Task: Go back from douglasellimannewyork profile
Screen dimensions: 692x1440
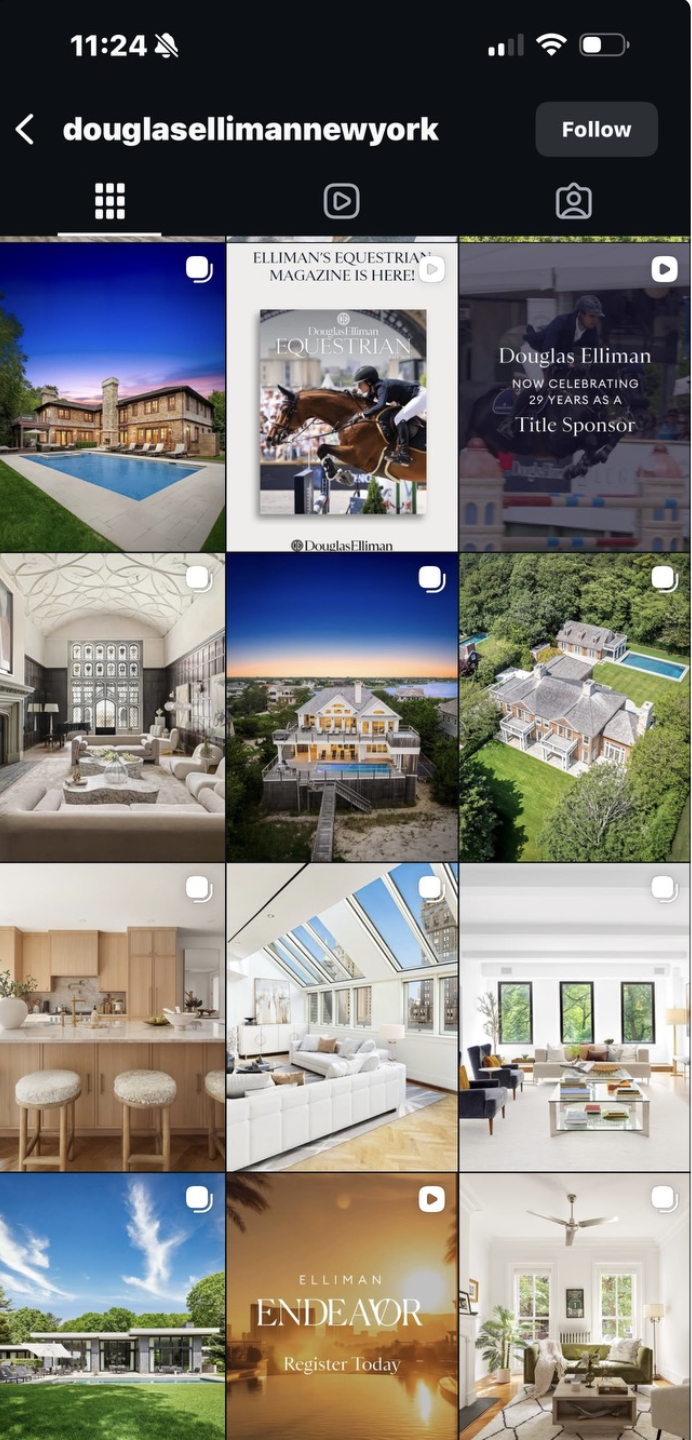Action: [x=25, y=129]
